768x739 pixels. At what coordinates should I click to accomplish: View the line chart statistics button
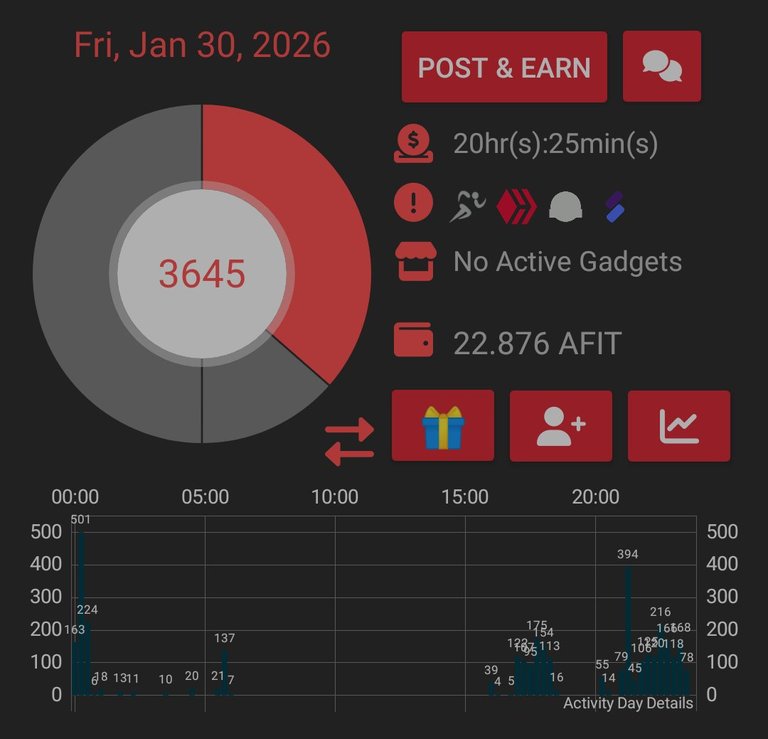coord(678,426)
